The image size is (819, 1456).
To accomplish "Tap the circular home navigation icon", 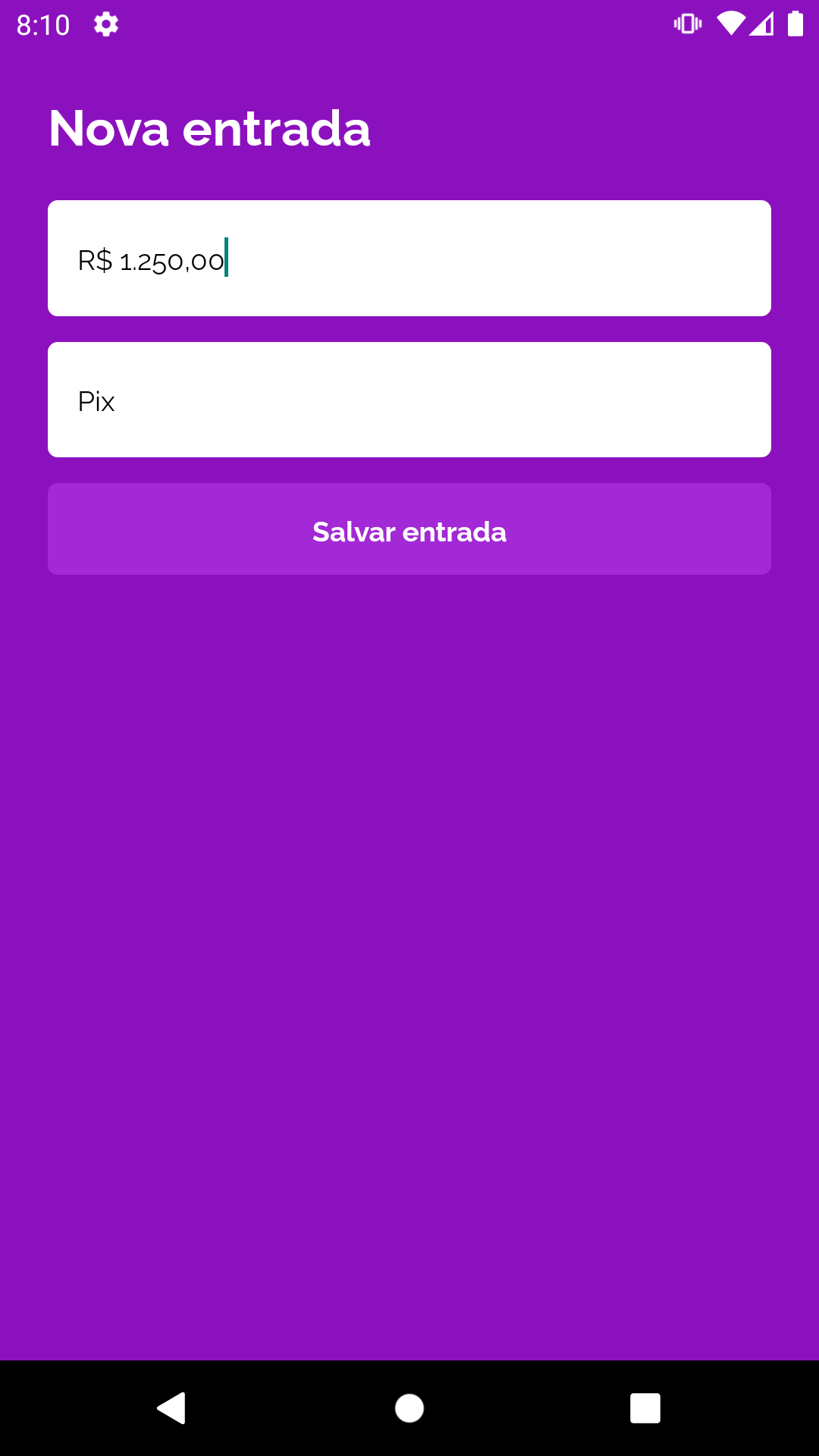I will 409,1409.
